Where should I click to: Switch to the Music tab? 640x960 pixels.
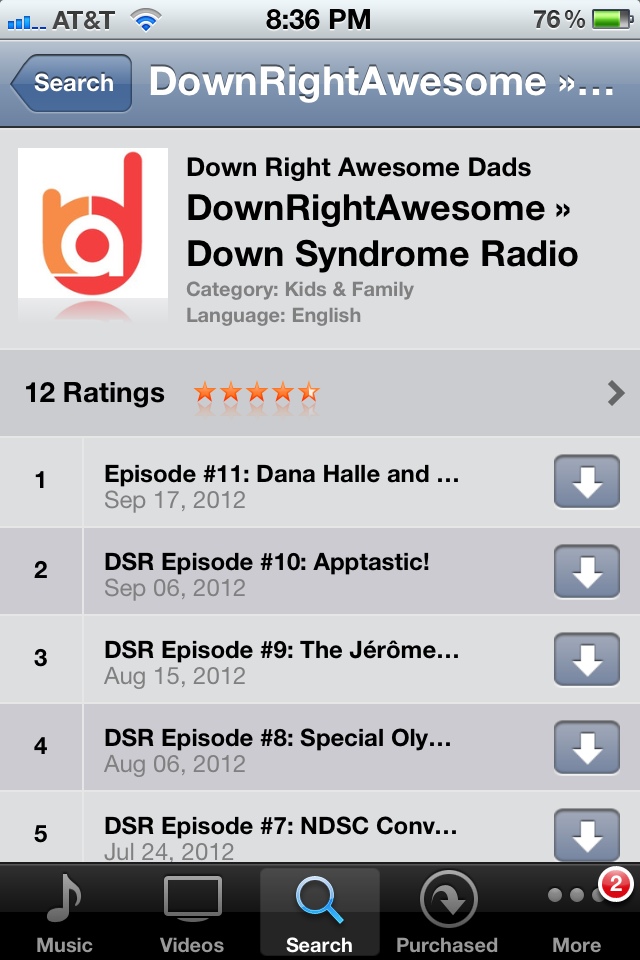point(64,912)
